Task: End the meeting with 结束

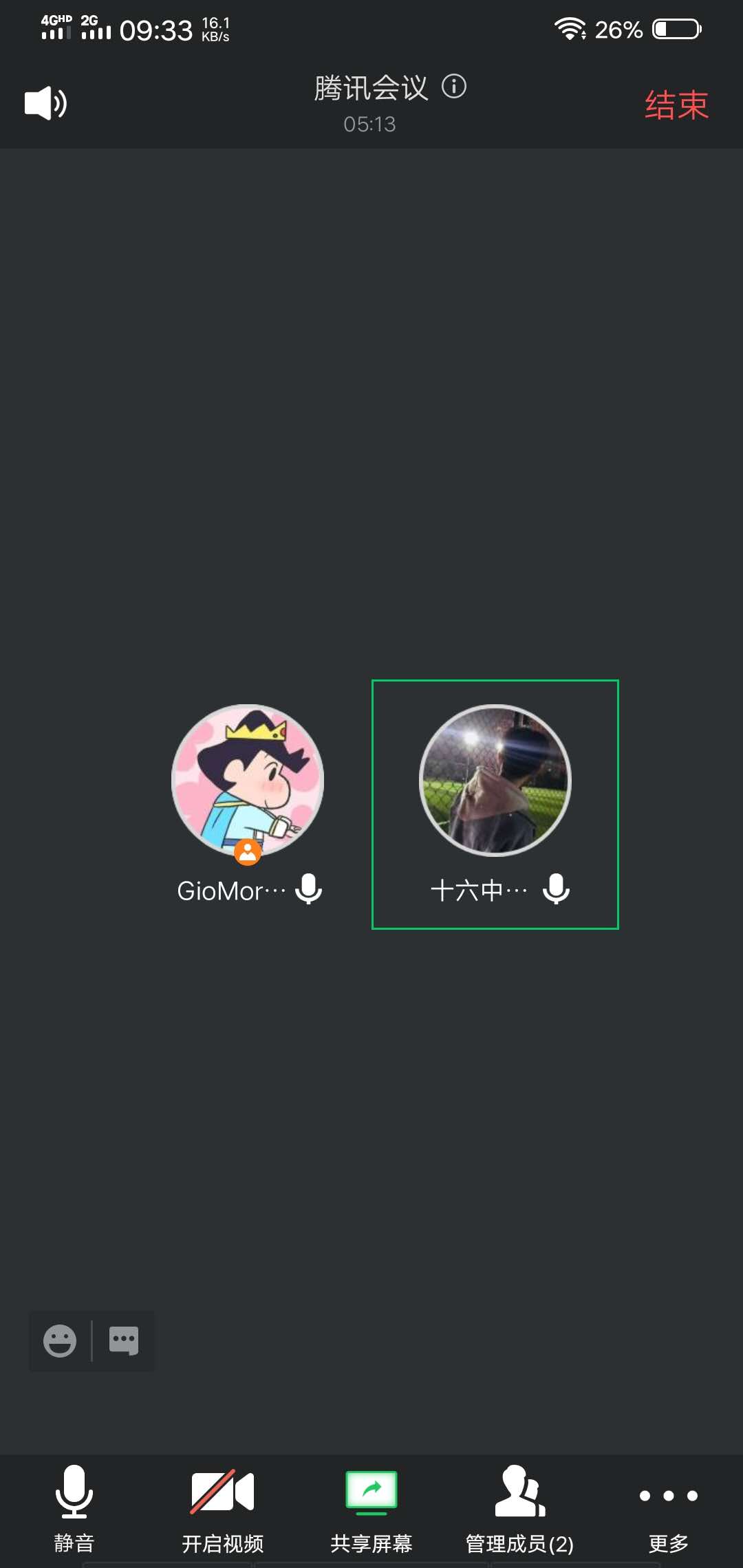Action: tap(676, 105)
